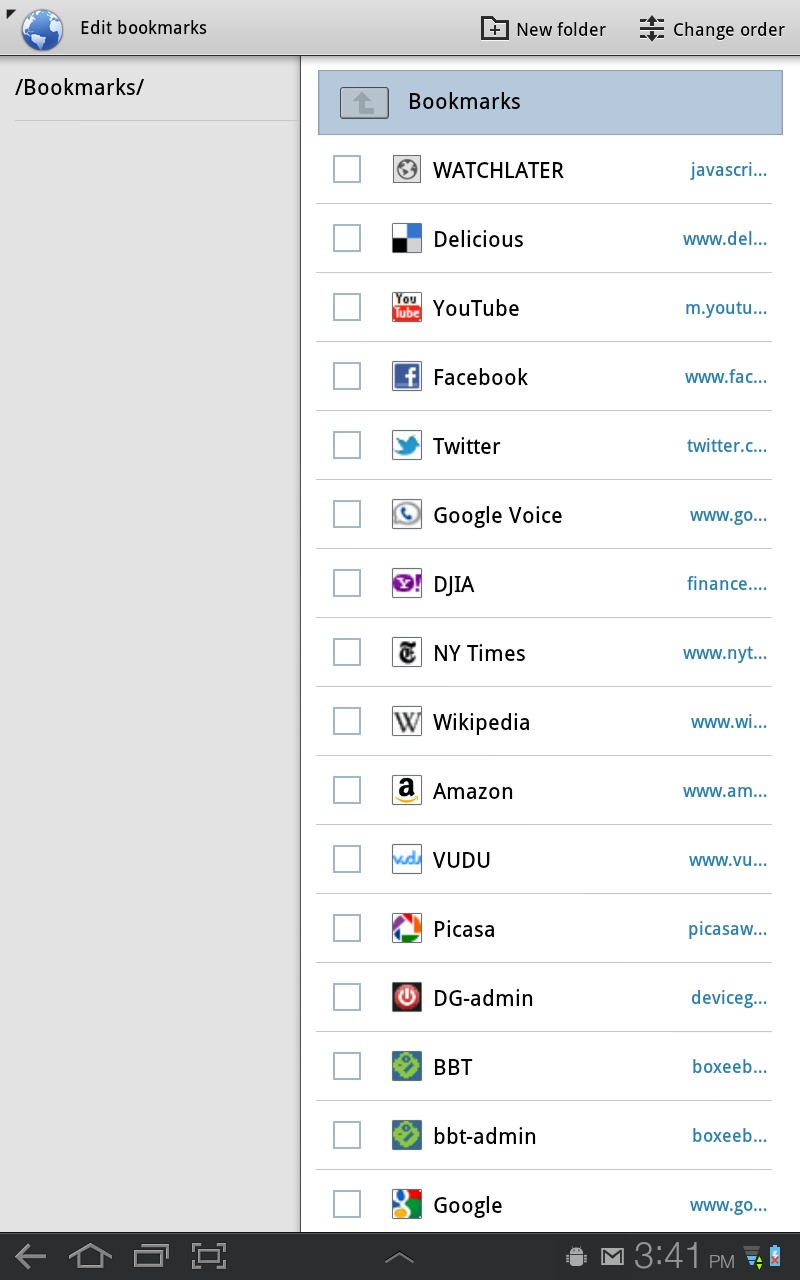Open the DJIA bookmark row
The width and height of the screenshot is (800, 1280).
coord(544,583)
